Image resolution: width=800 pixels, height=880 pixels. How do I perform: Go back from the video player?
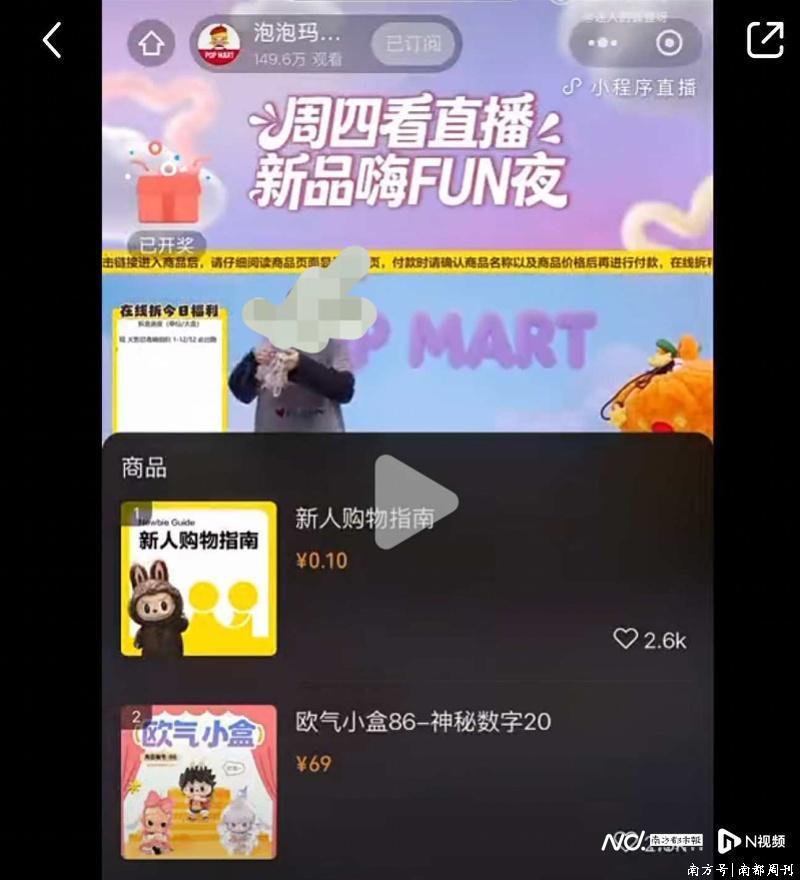tap(52, 40)
